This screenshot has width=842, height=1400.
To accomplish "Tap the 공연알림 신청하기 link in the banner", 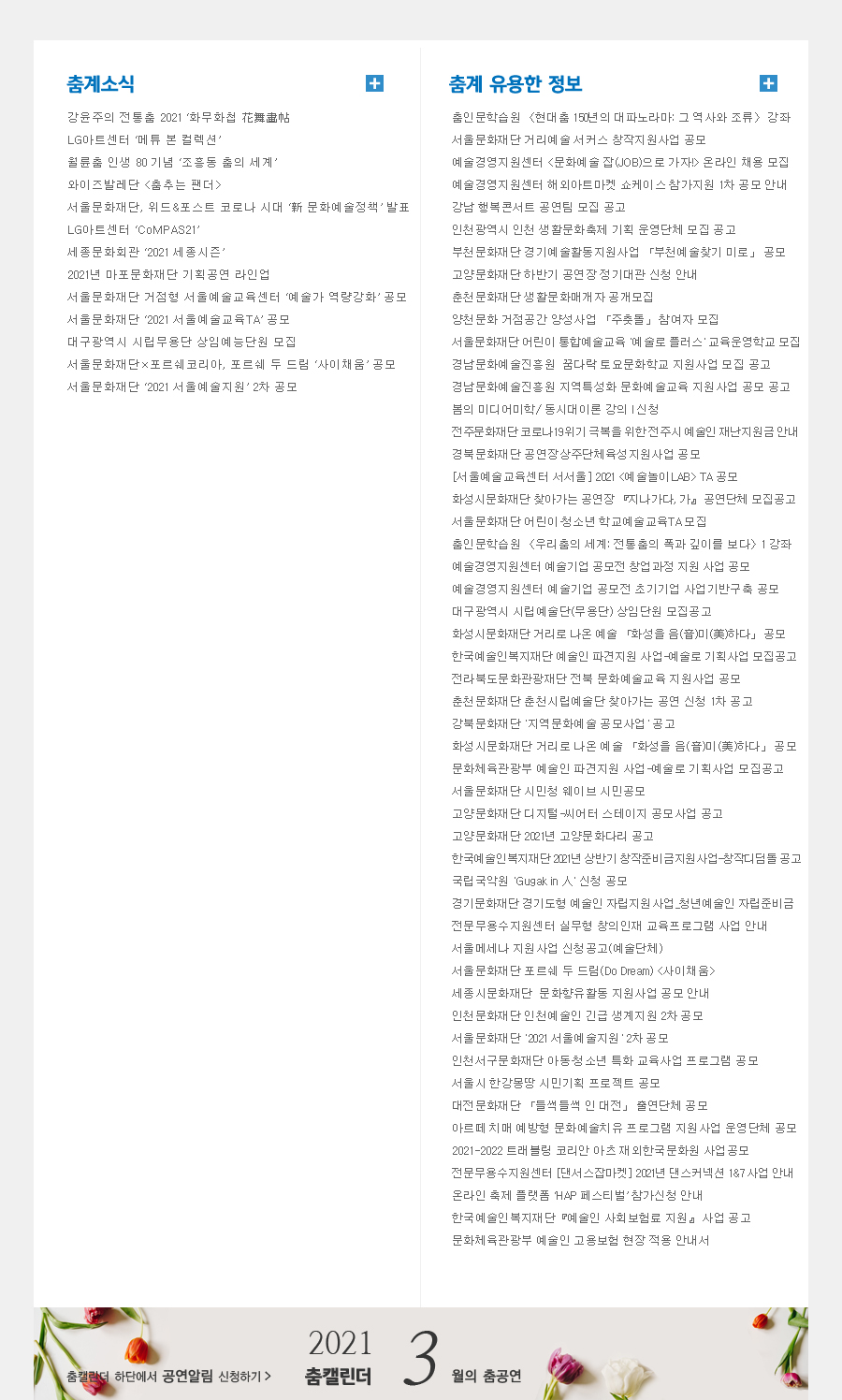I will pos(169,1377).
